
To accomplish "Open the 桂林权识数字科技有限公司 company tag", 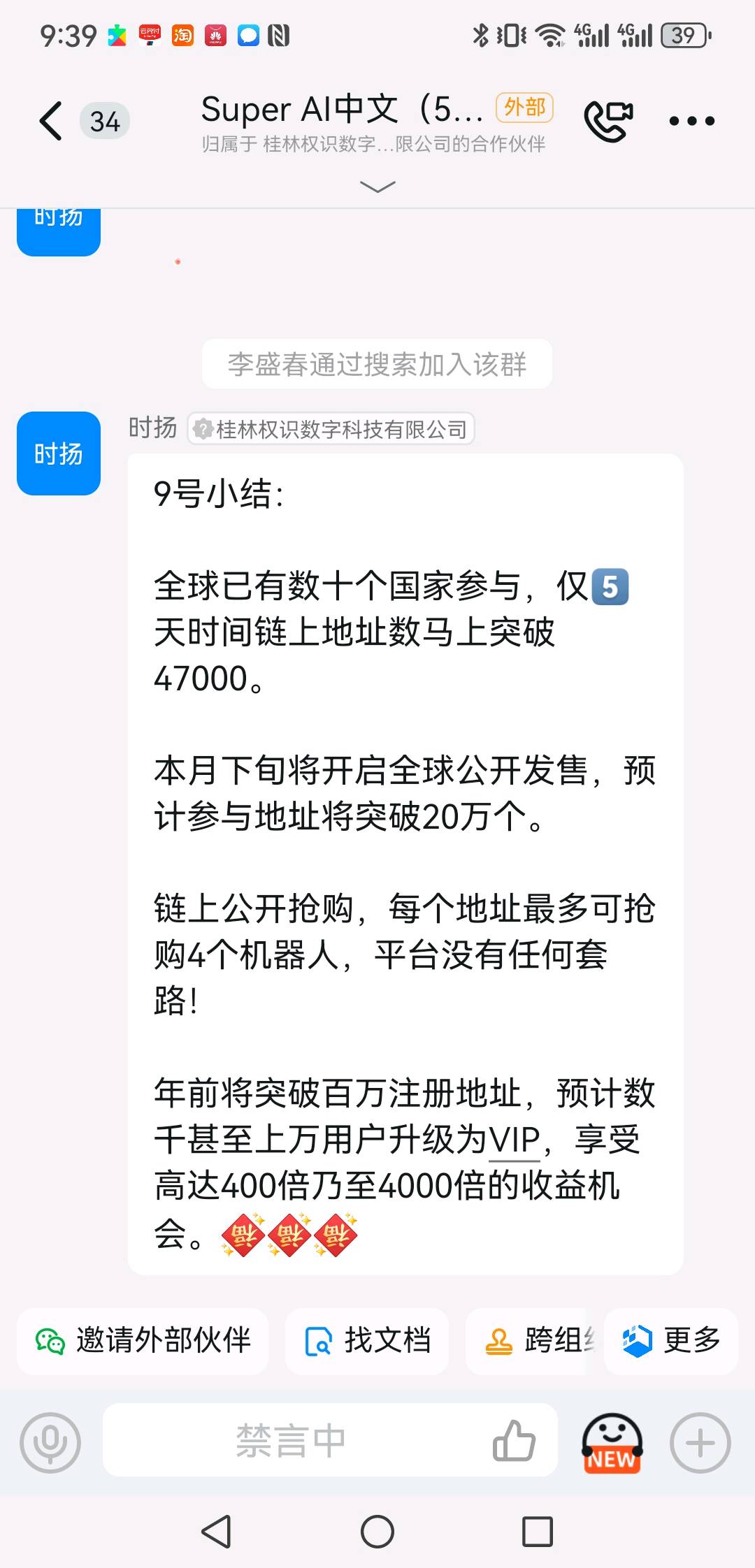I will tap(331, 429).
